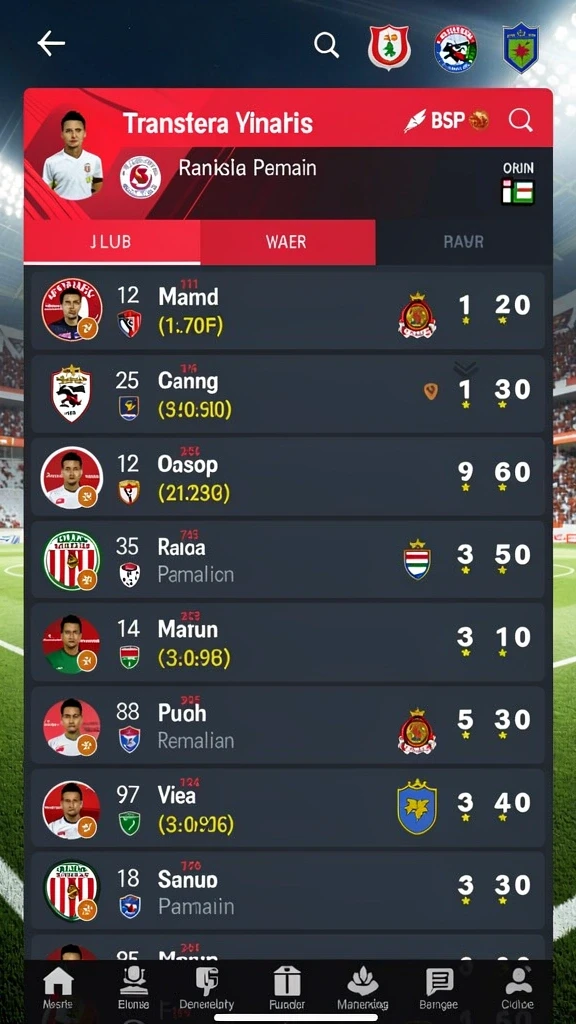Open the Funder bottom tab
576x1024 pixels.
287,988
